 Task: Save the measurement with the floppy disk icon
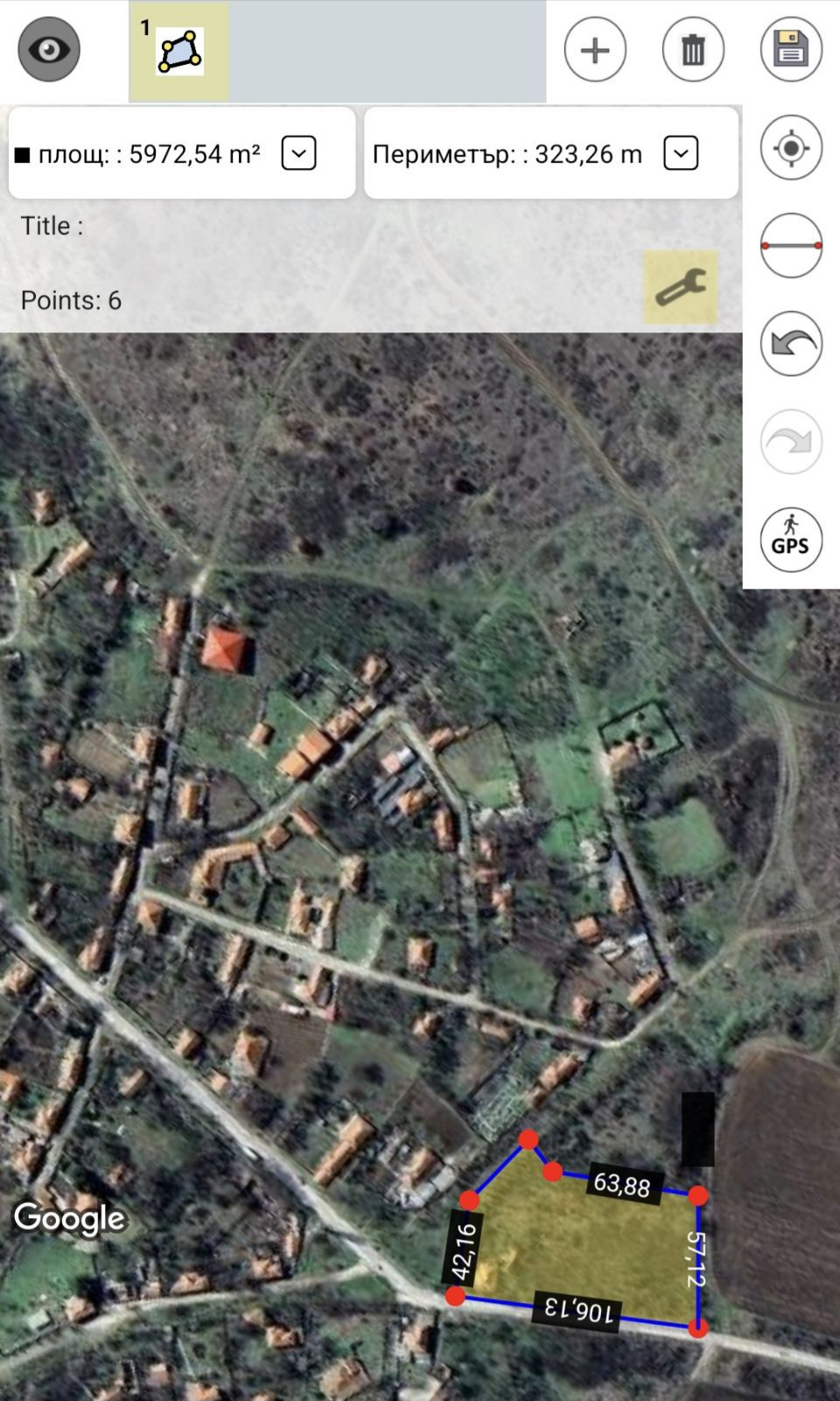791,50
